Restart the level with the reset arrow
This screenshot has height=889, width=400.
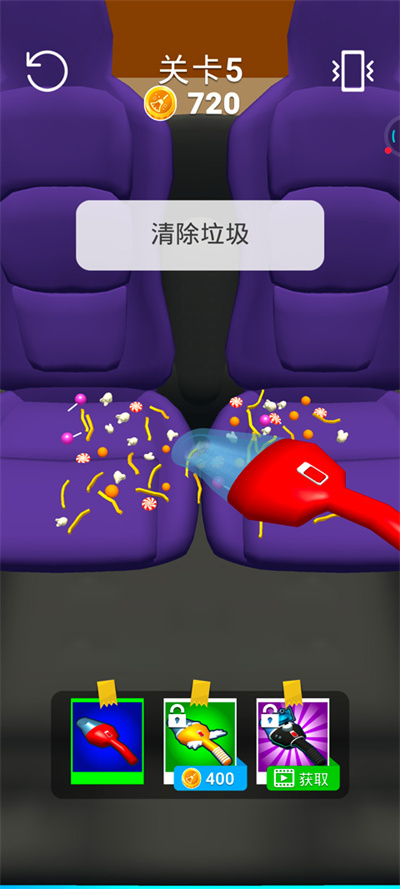coord(47,71)
